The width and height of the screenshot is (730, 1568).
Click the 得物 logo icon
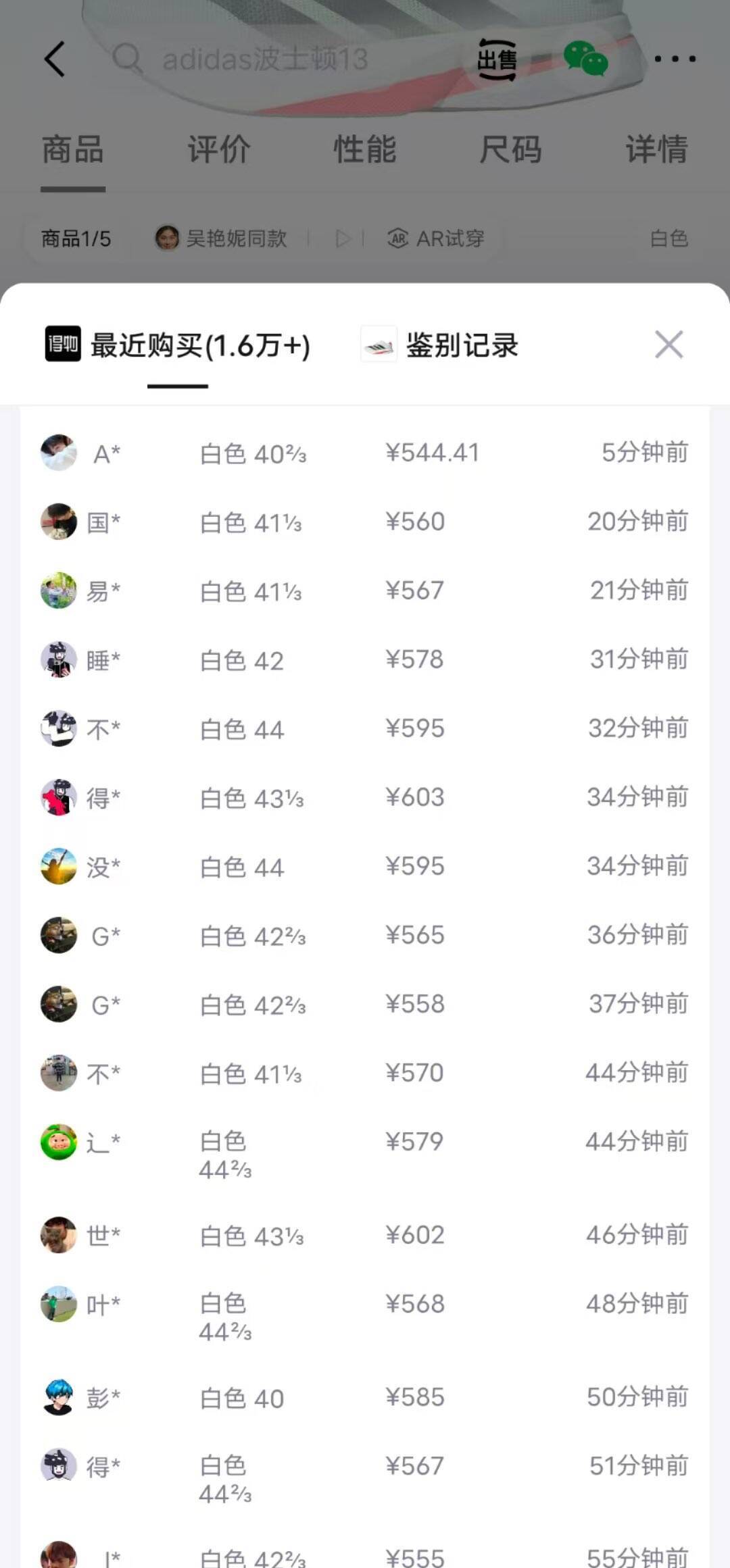tap(62, 345)
